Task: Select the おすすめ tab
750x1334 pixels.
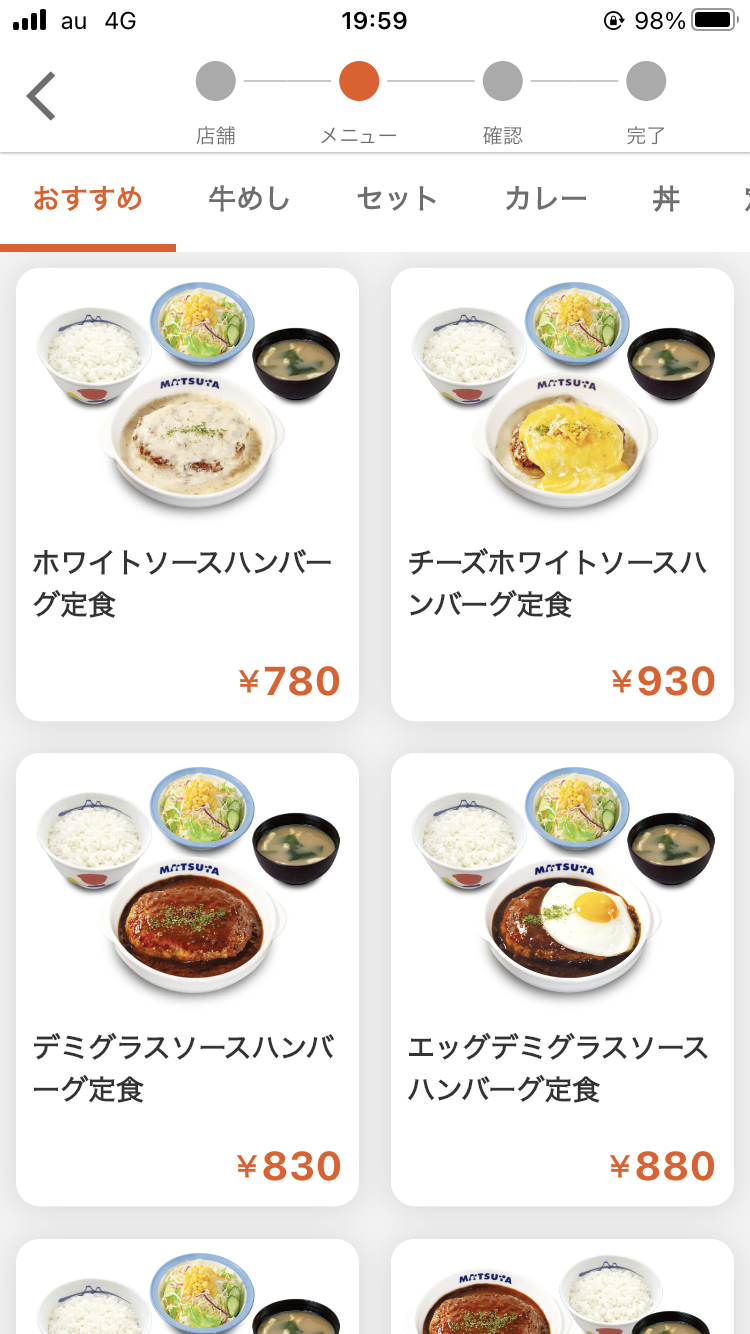Action: 88,200
